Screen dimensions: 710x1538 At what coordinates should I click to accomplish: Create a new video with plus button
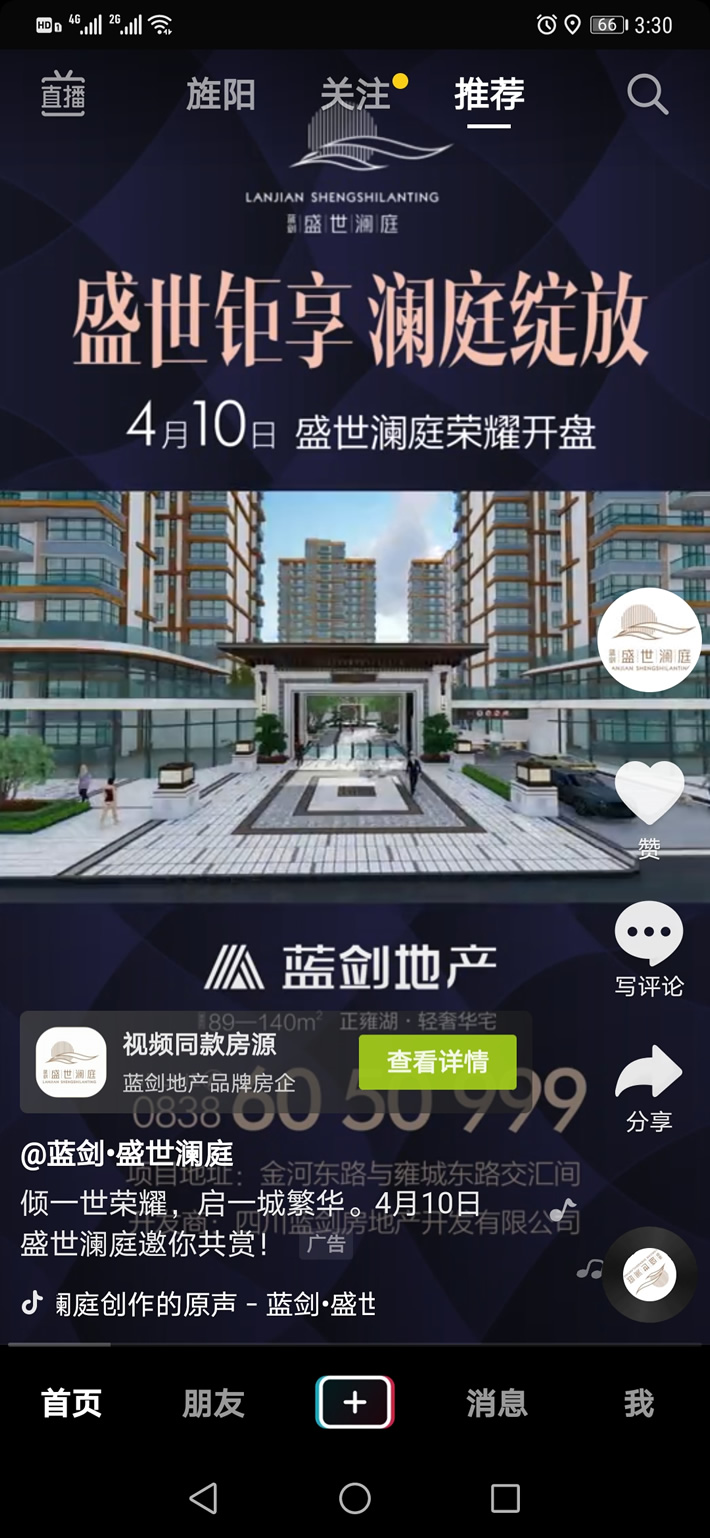click(355, 1402)
